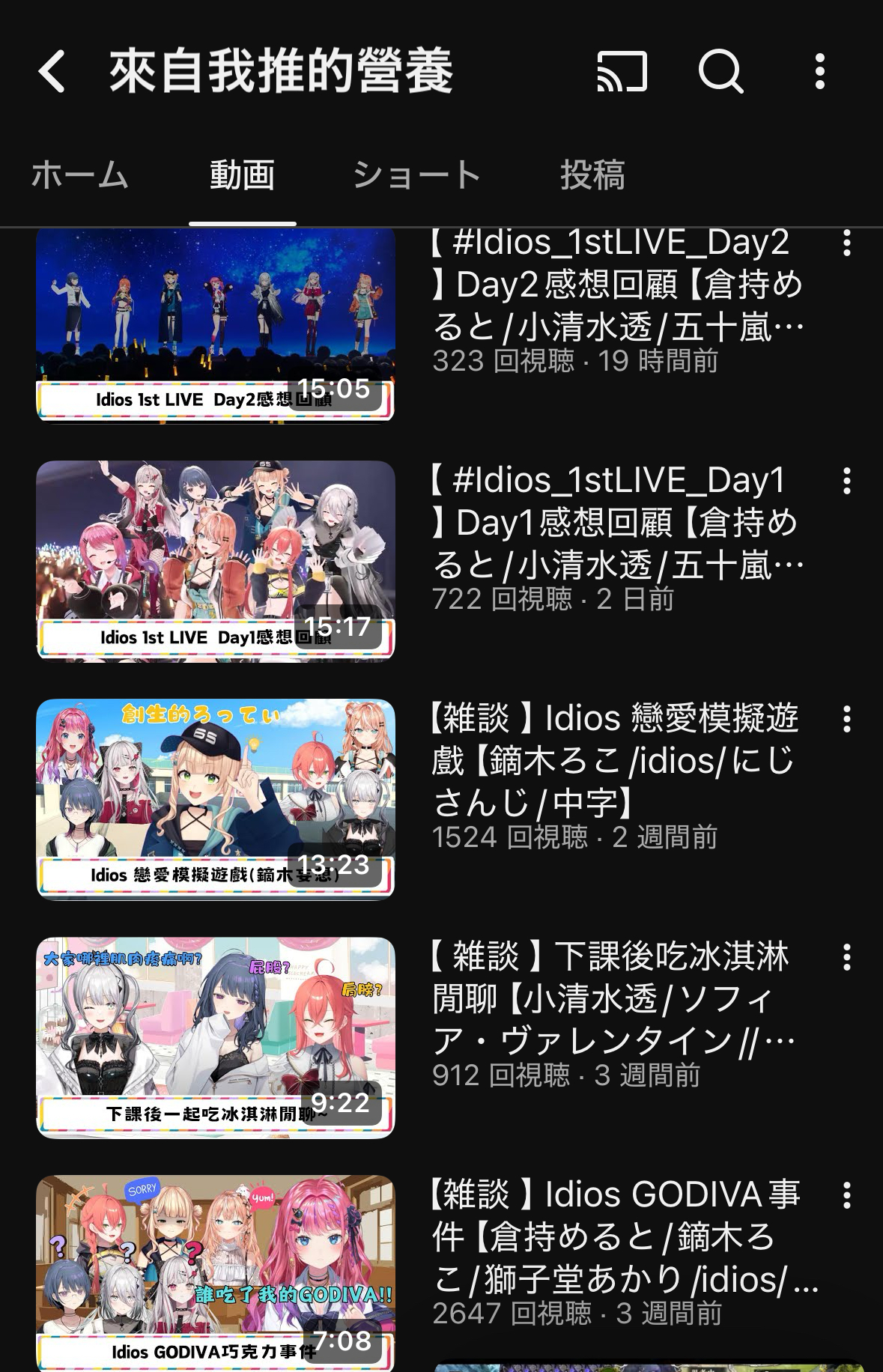This screenshot has height=1372, width=883.
Task: Play the Idios 戀愛模擬遊戲 video
Action: 216,798
